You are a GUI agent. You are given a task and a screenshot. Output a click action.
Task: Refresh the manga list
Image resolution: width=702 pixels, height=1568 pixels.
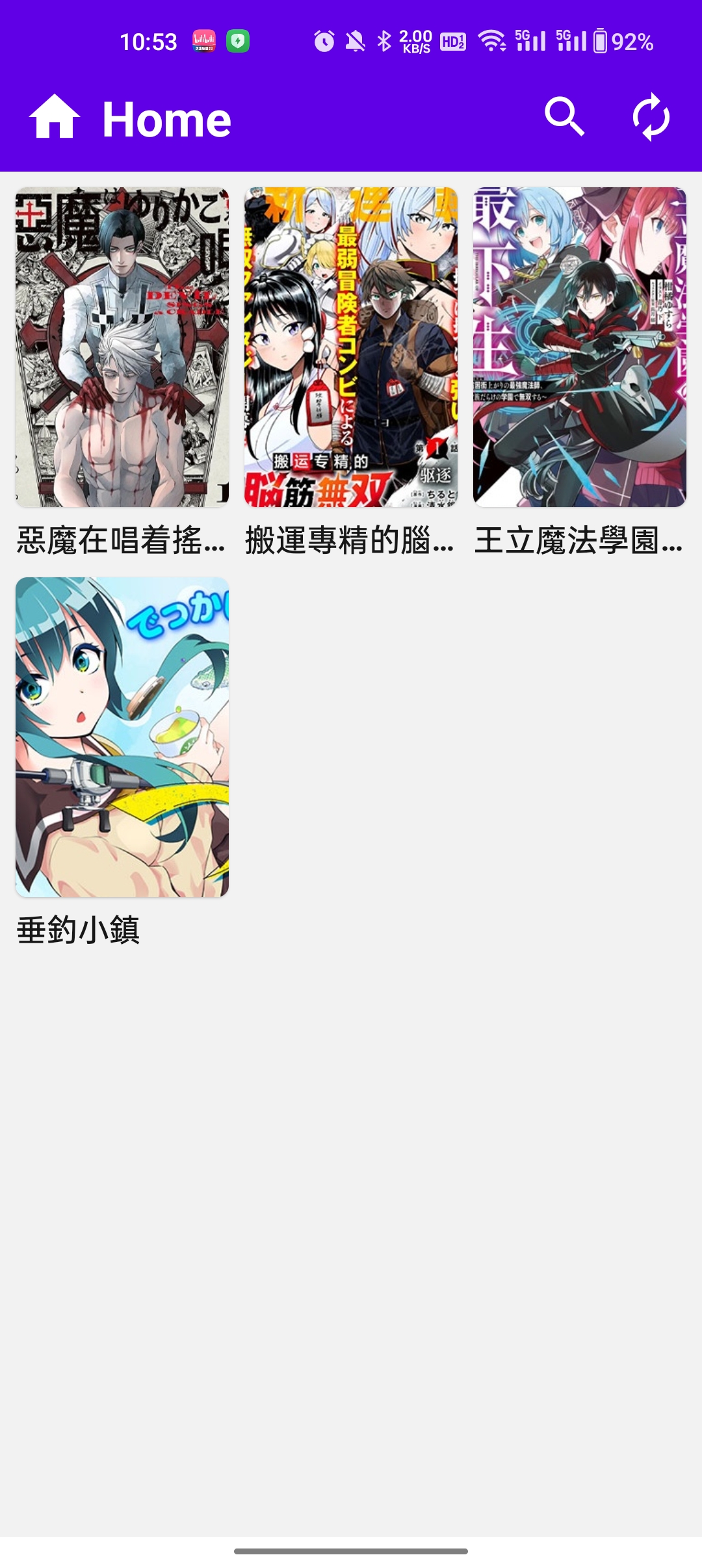(651, 118)
